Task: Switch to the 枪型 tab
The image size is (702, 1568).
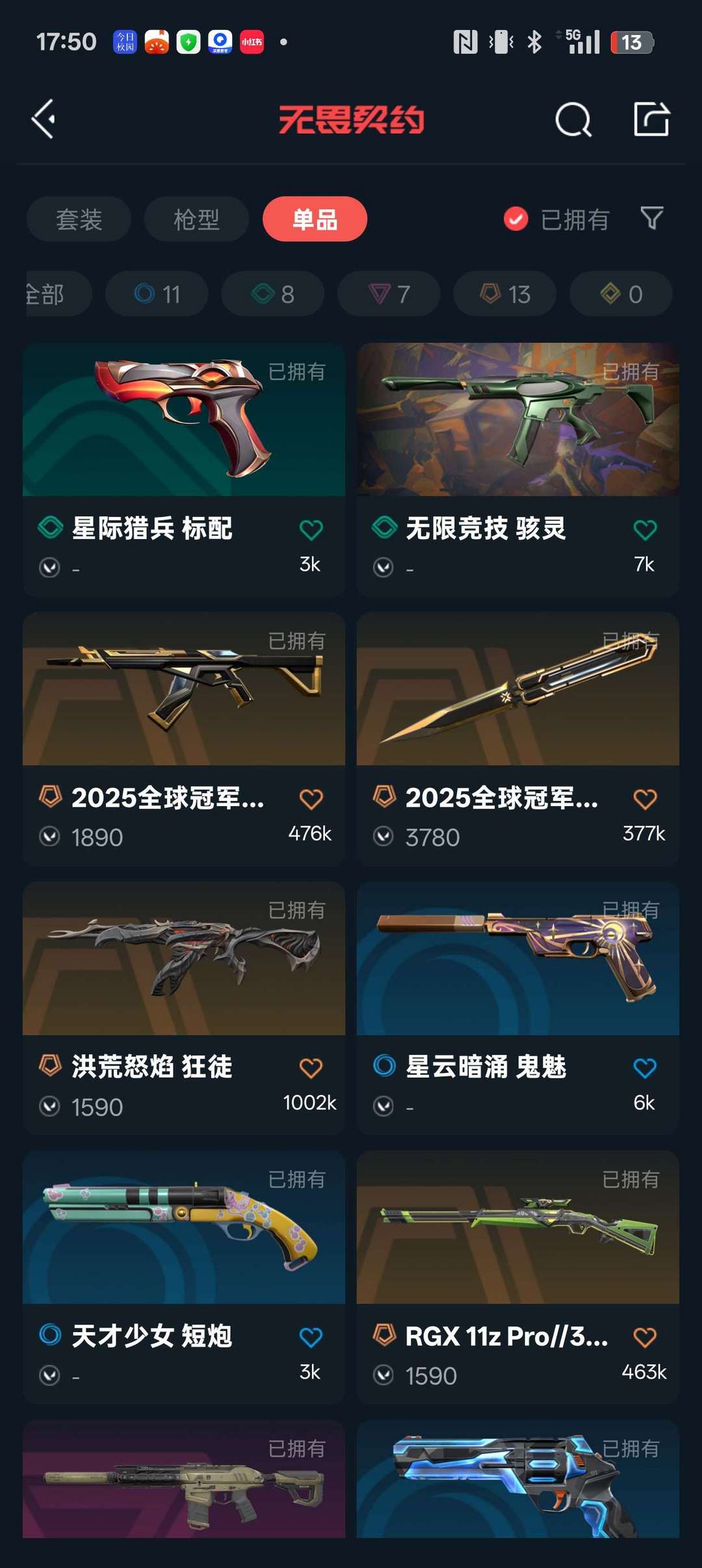Action: (196, 219)
